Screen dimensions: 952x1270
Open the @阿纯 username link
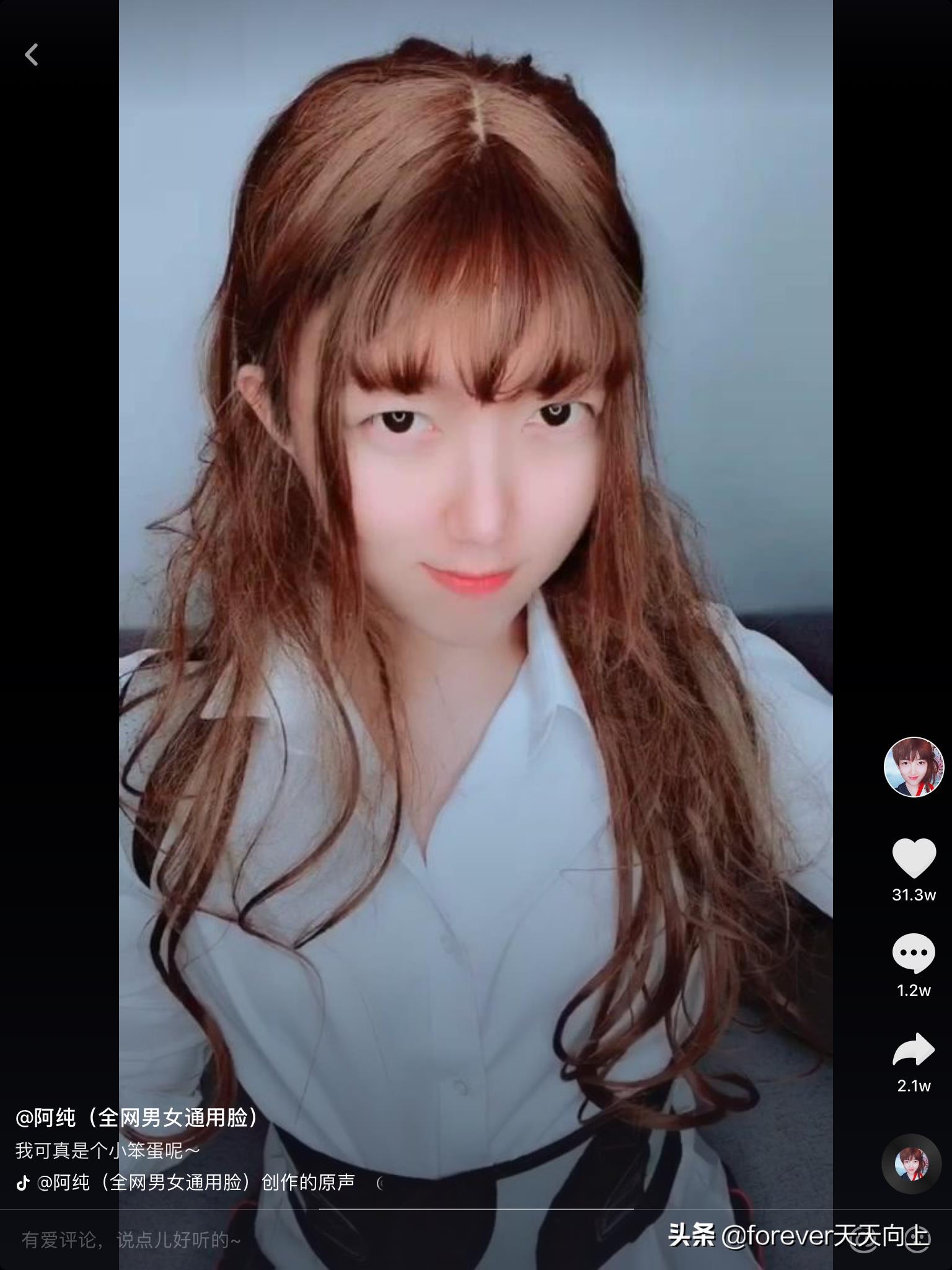tap(138, 1117)
